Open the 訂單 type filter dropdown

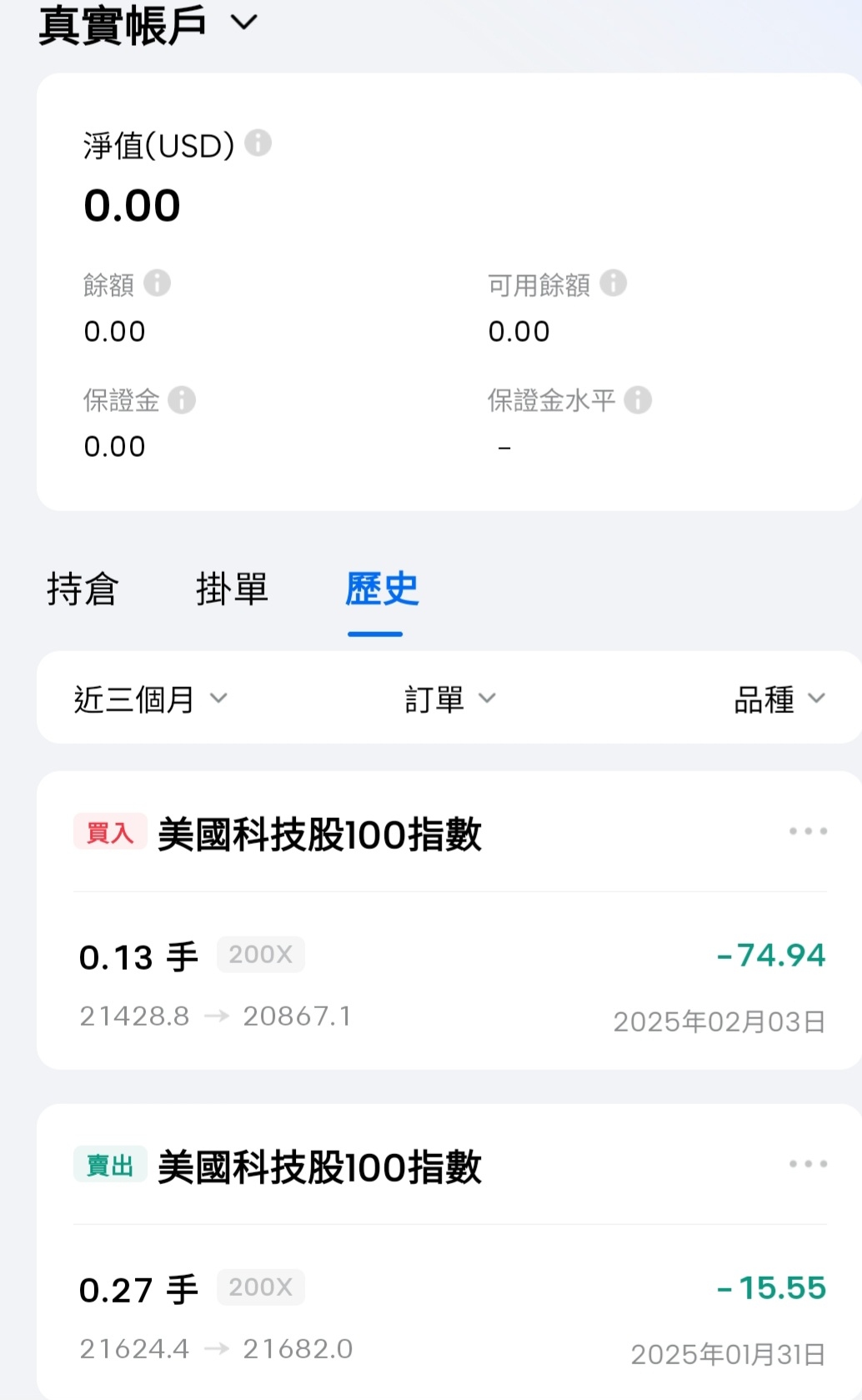pyautogui.click(x=449, y=699)
